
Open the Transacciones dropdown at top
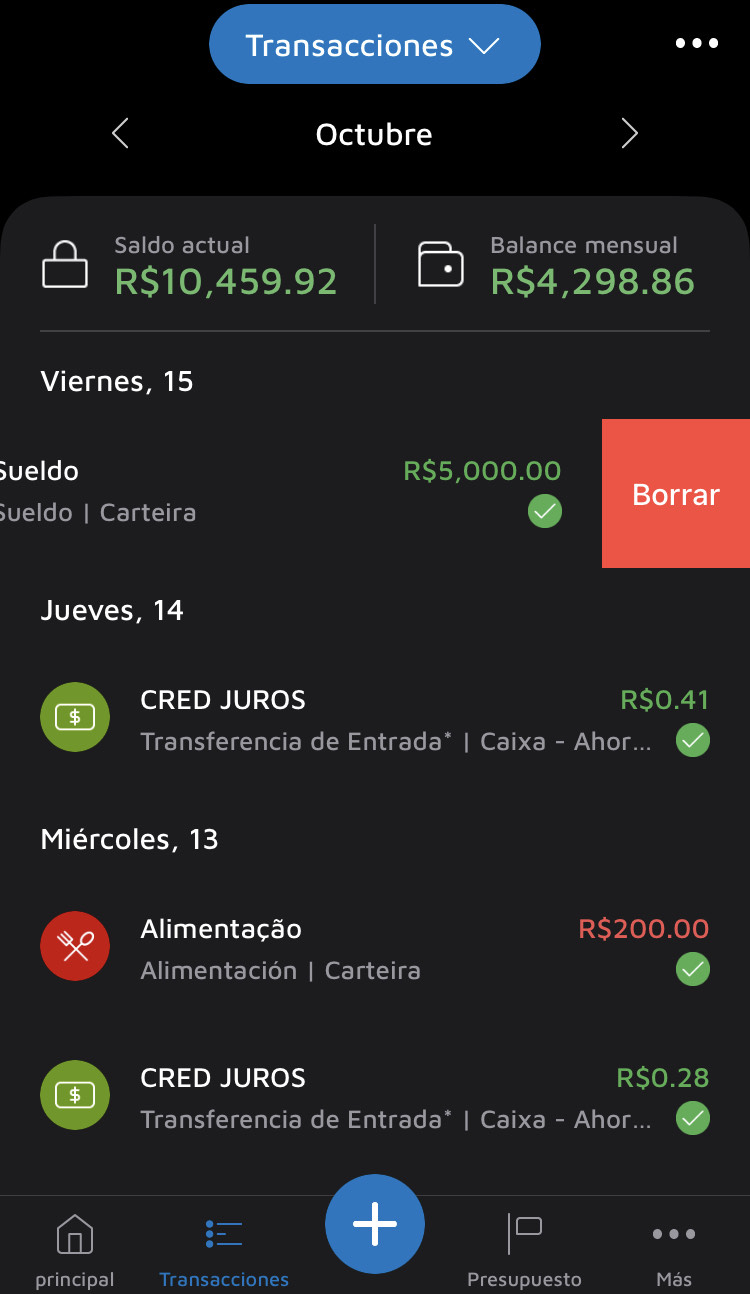click(374, 46)
